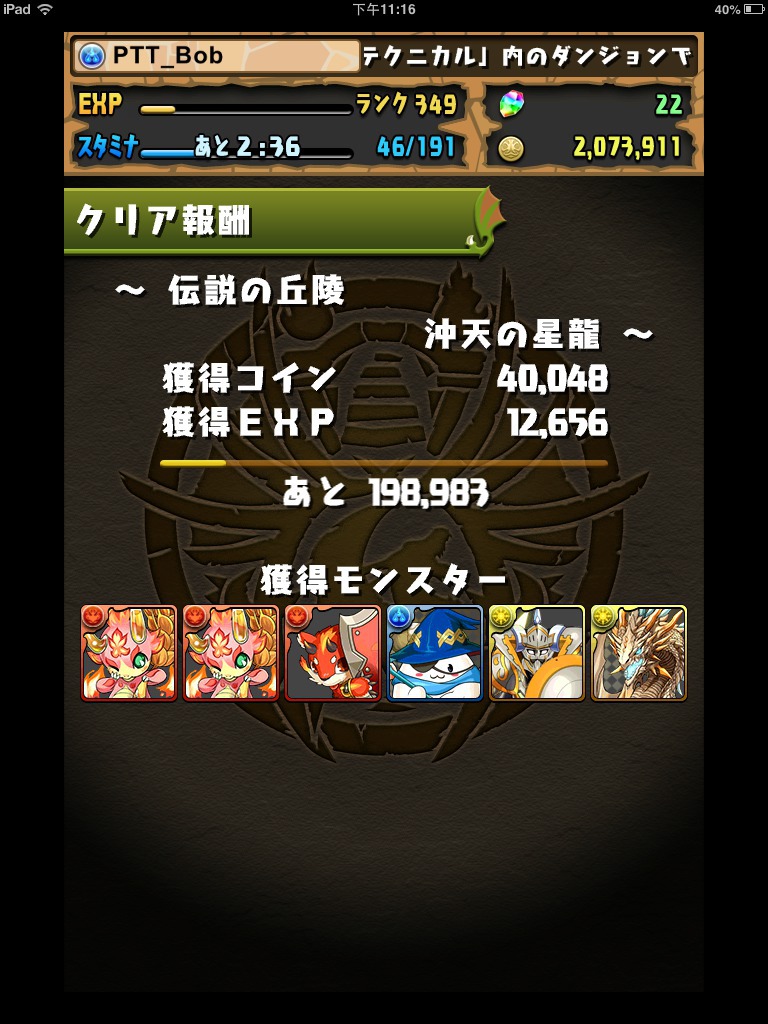View the armored golden knight monster
The height and width of the screenshot is (1024, 768).
point(537,652)
